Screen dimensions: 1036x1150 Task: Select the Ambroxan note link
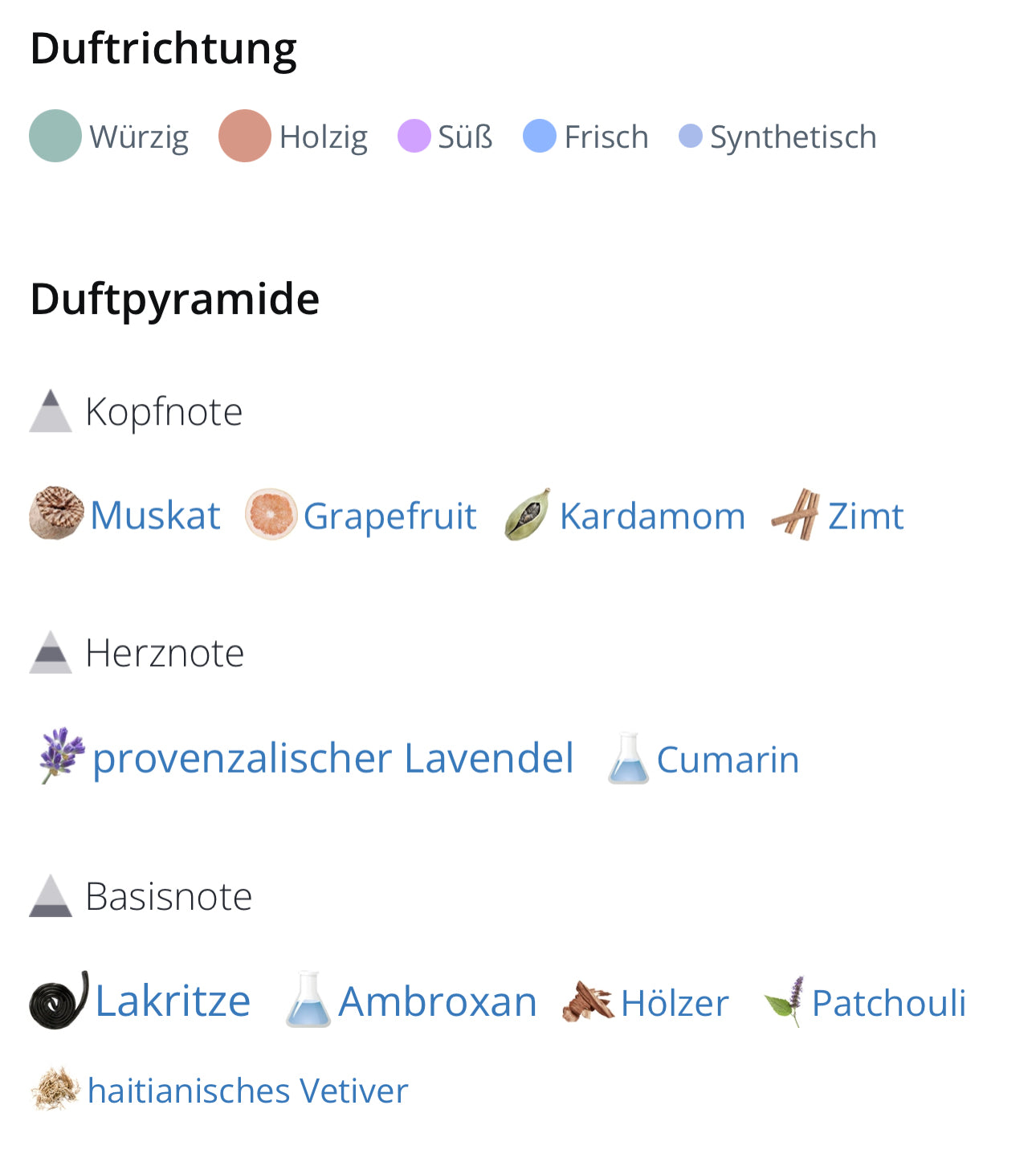coord(438,1001)
